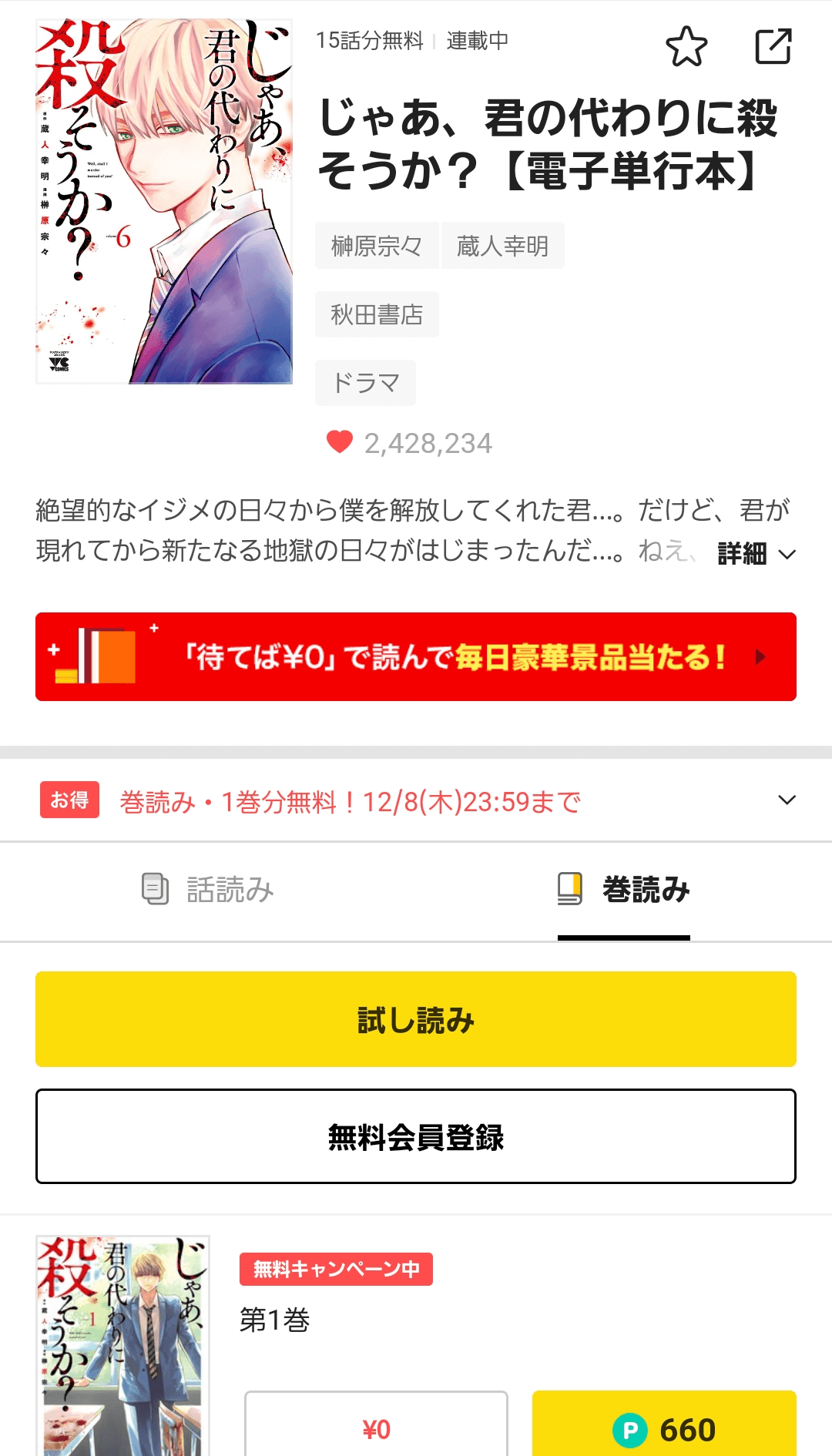Toggle to volume purchase mode
Image resolution: width=832 pixels, height=1456 pixels.
point(626,891)
